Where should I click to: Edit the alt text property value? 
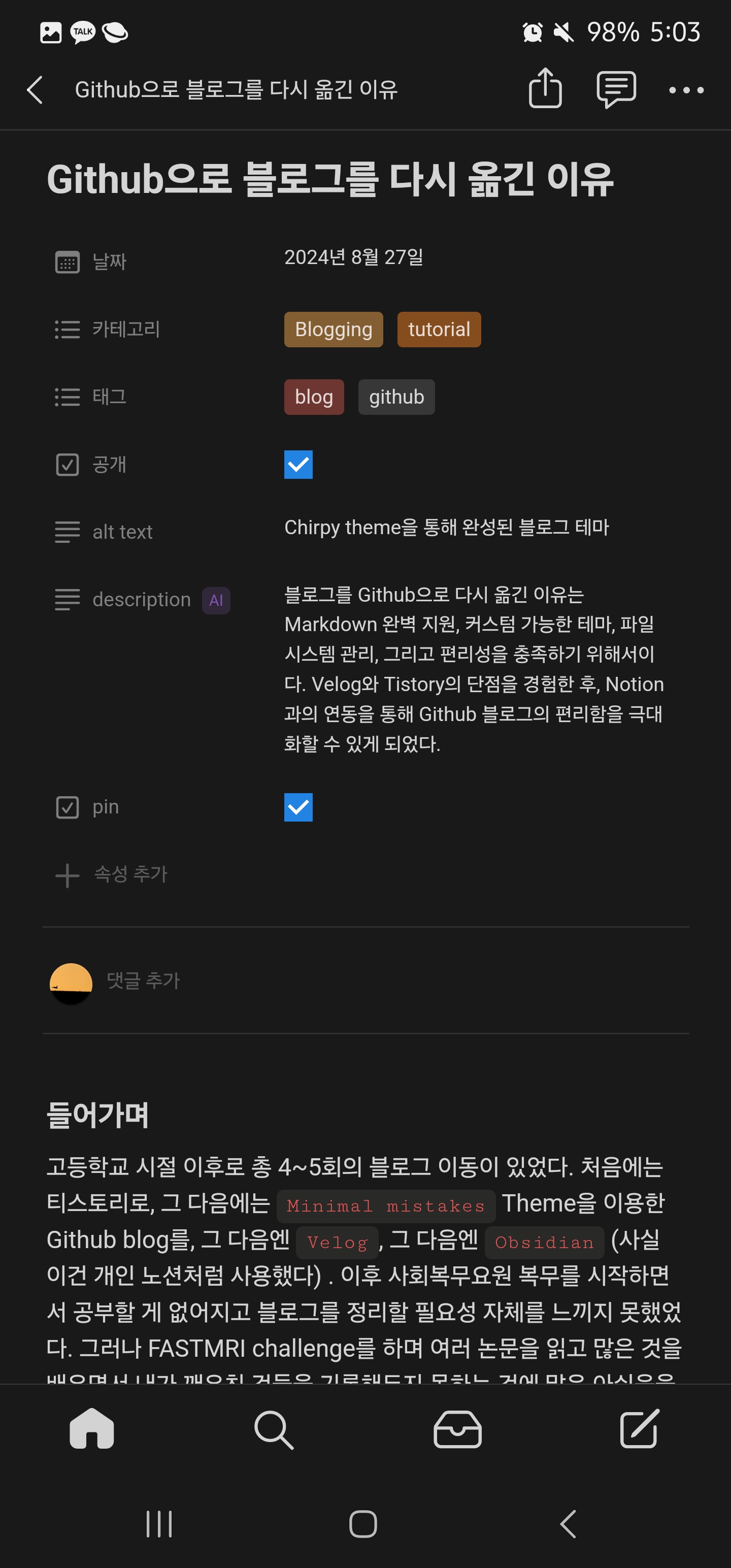pos(446,527)
